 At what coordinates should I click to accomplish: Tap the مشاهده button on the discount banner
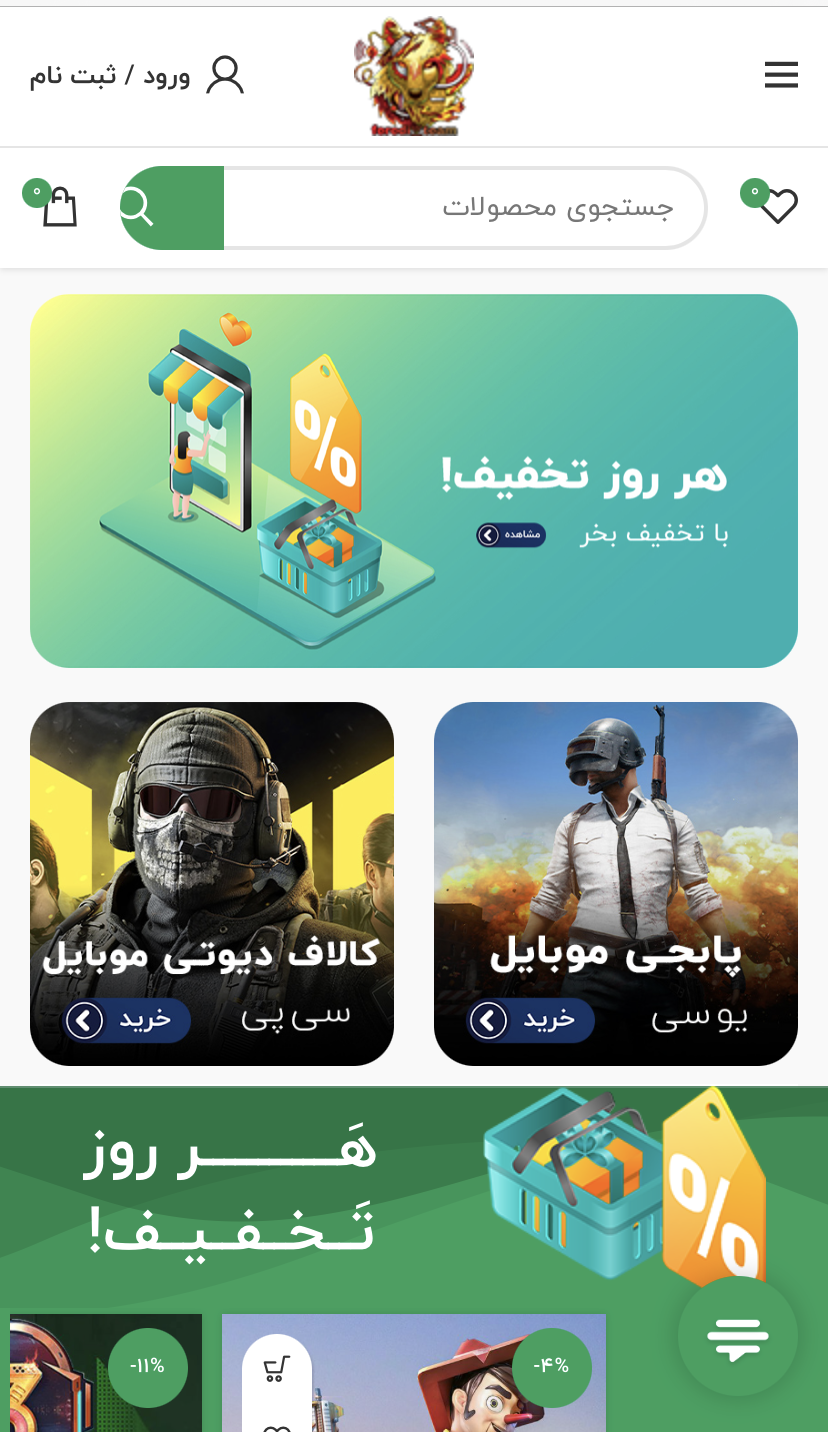[x=511, y=535]
